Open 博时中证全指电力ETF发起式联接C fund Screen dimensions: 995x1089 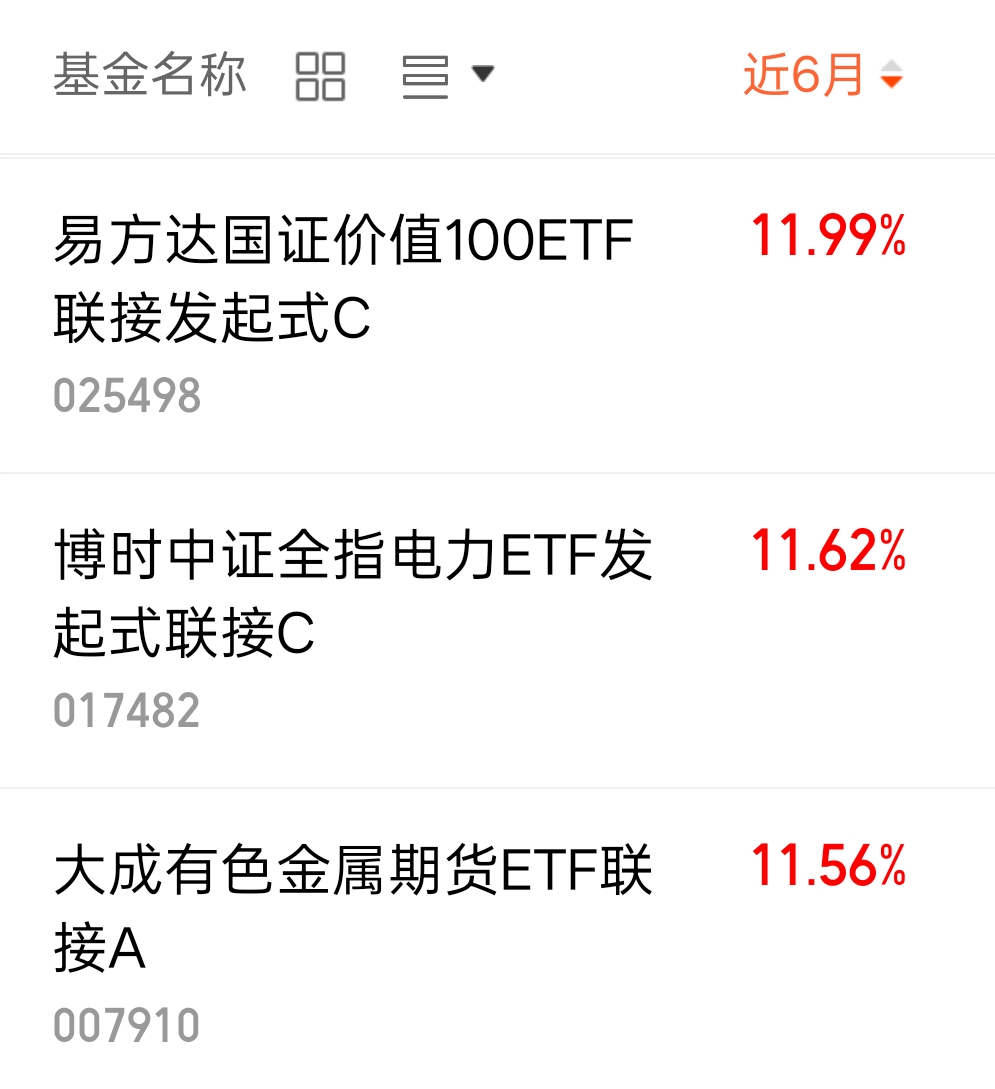[497, 631]
